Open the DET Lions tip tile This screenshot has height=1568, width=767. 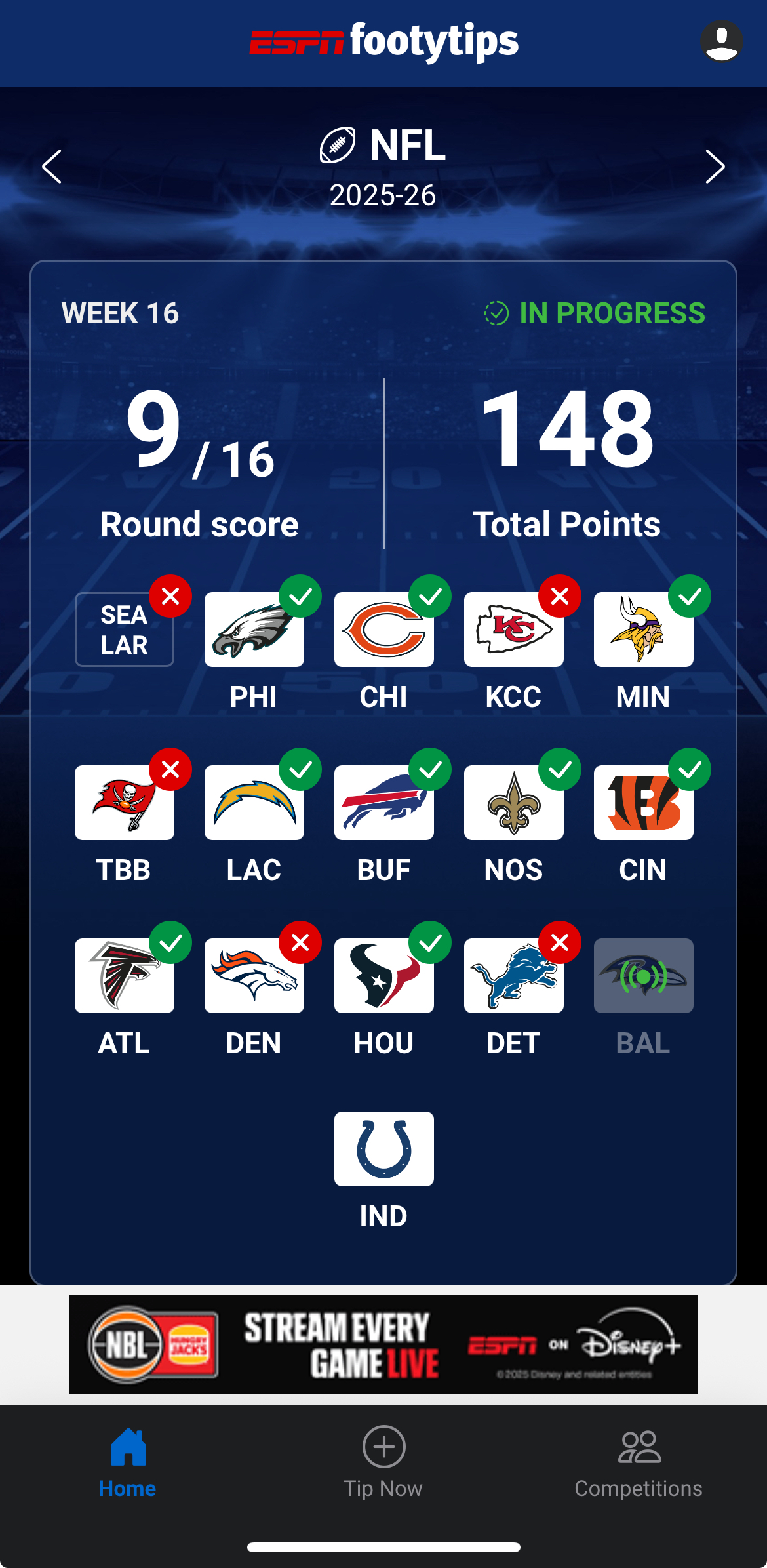tap(513, 976)
